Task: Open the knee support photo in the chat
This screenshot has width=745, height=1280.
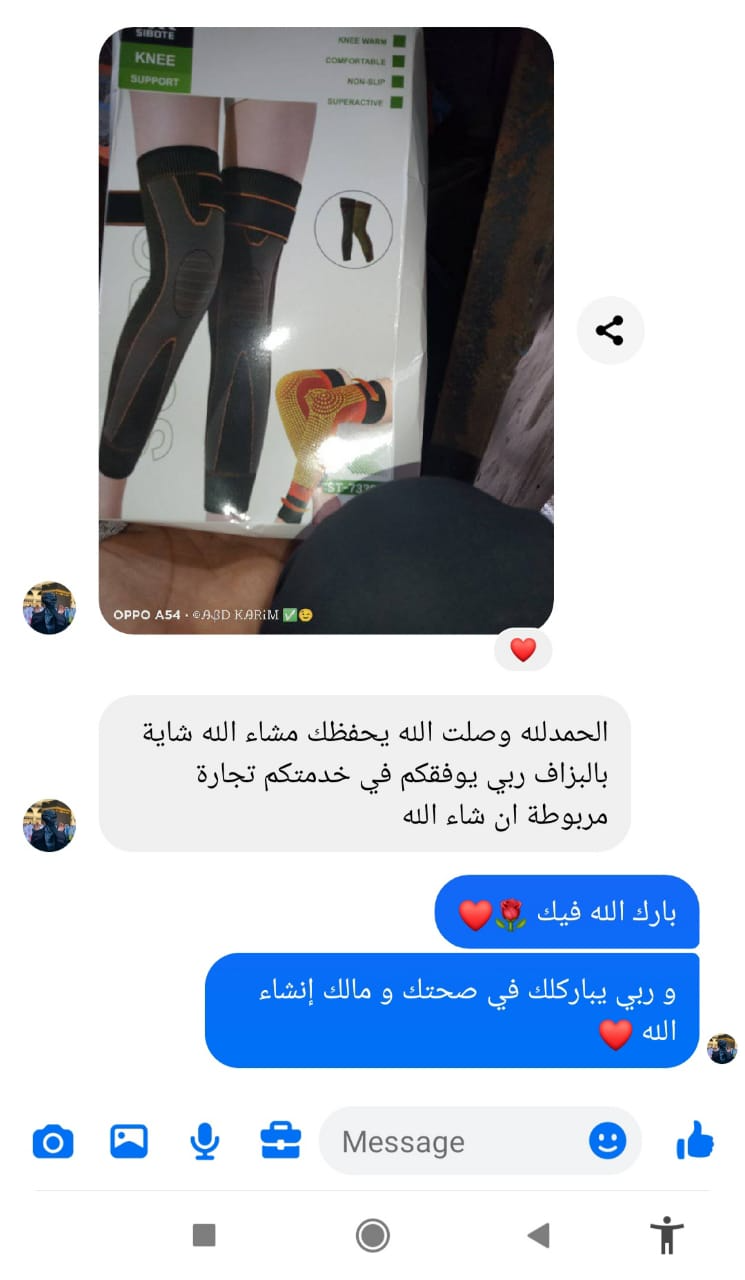Action: [x=326, y=331]
